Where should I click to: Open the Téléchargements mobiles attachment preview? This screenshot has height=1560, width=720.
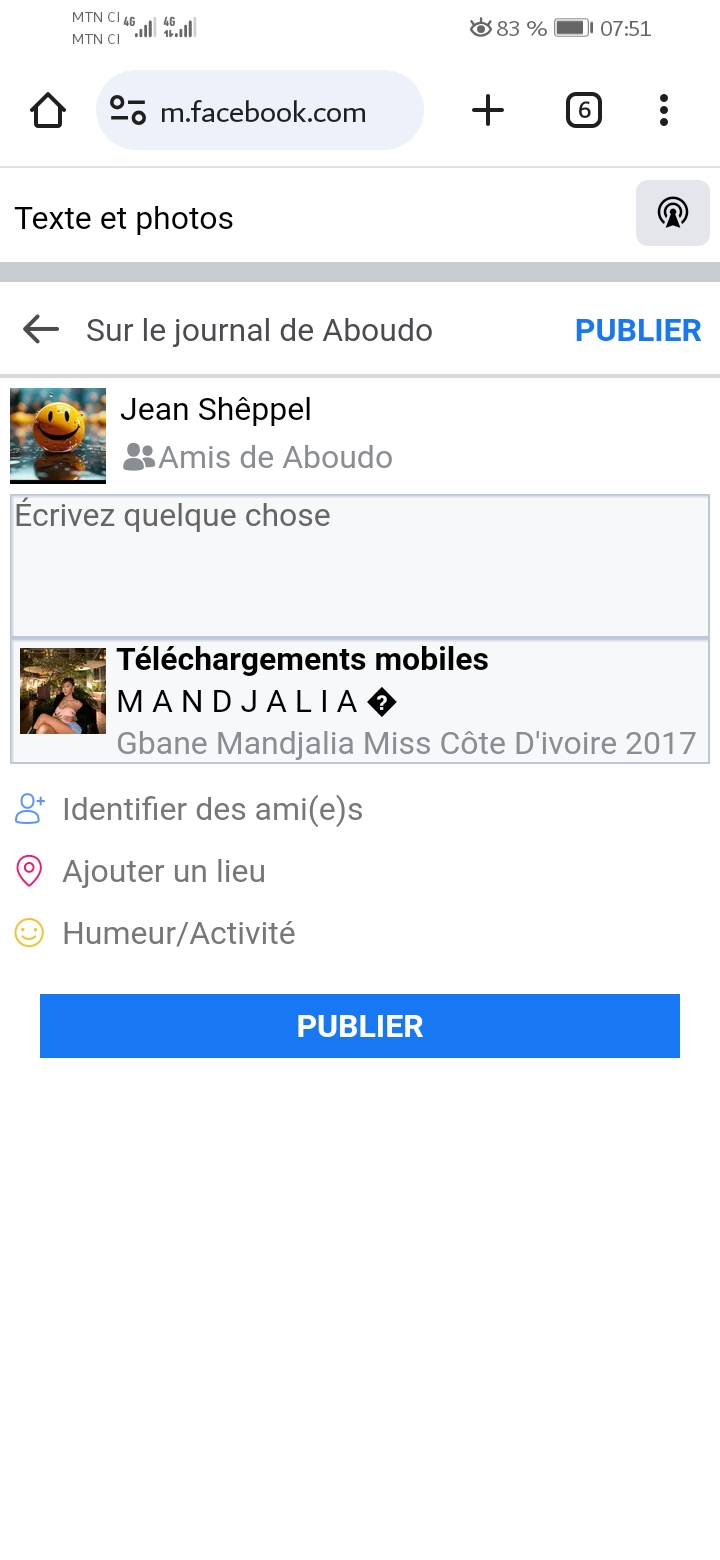point(360,702)
